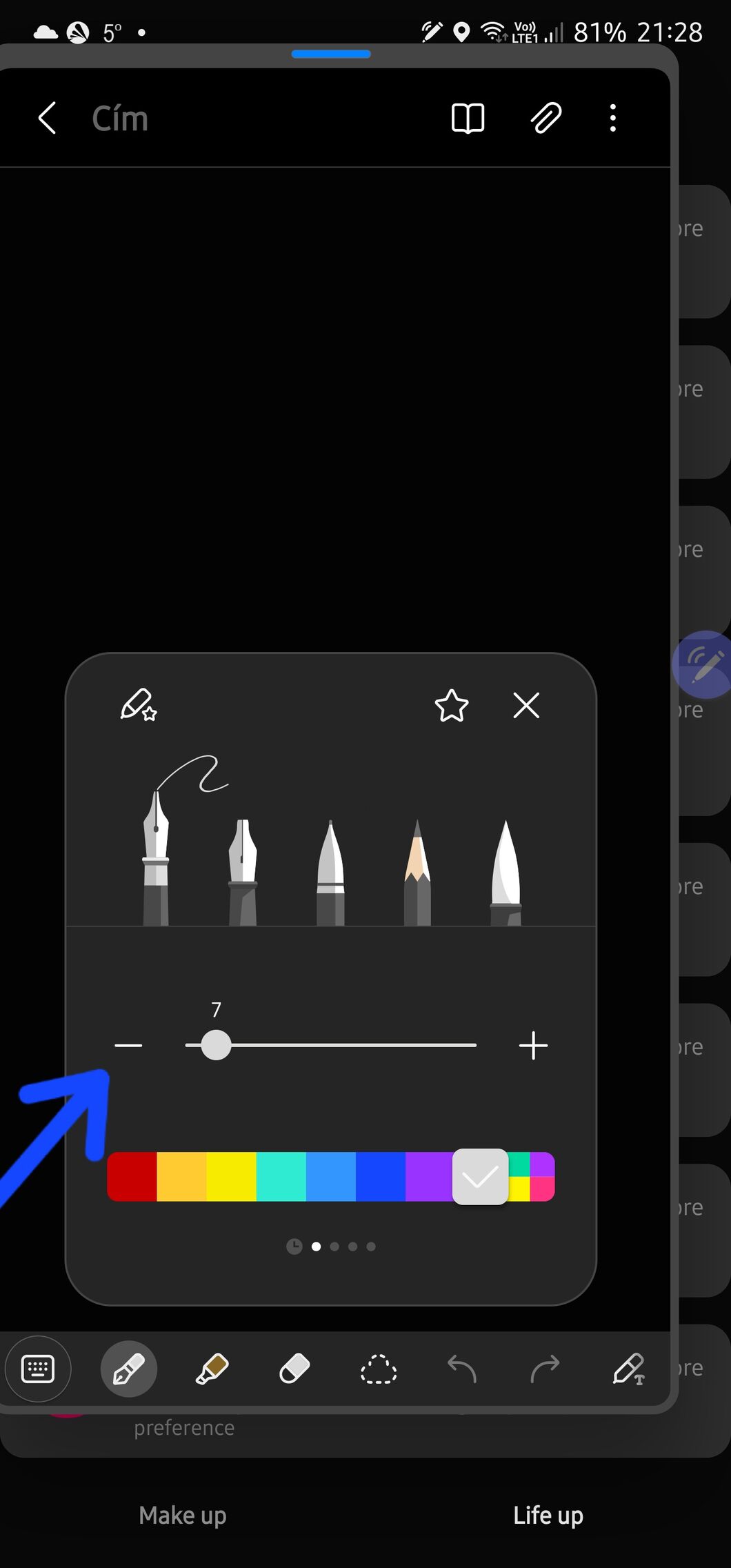731x1568 pixels.
Task: Add current pen to favorites star
Action: pyautogui.click(x=452, y=706)
